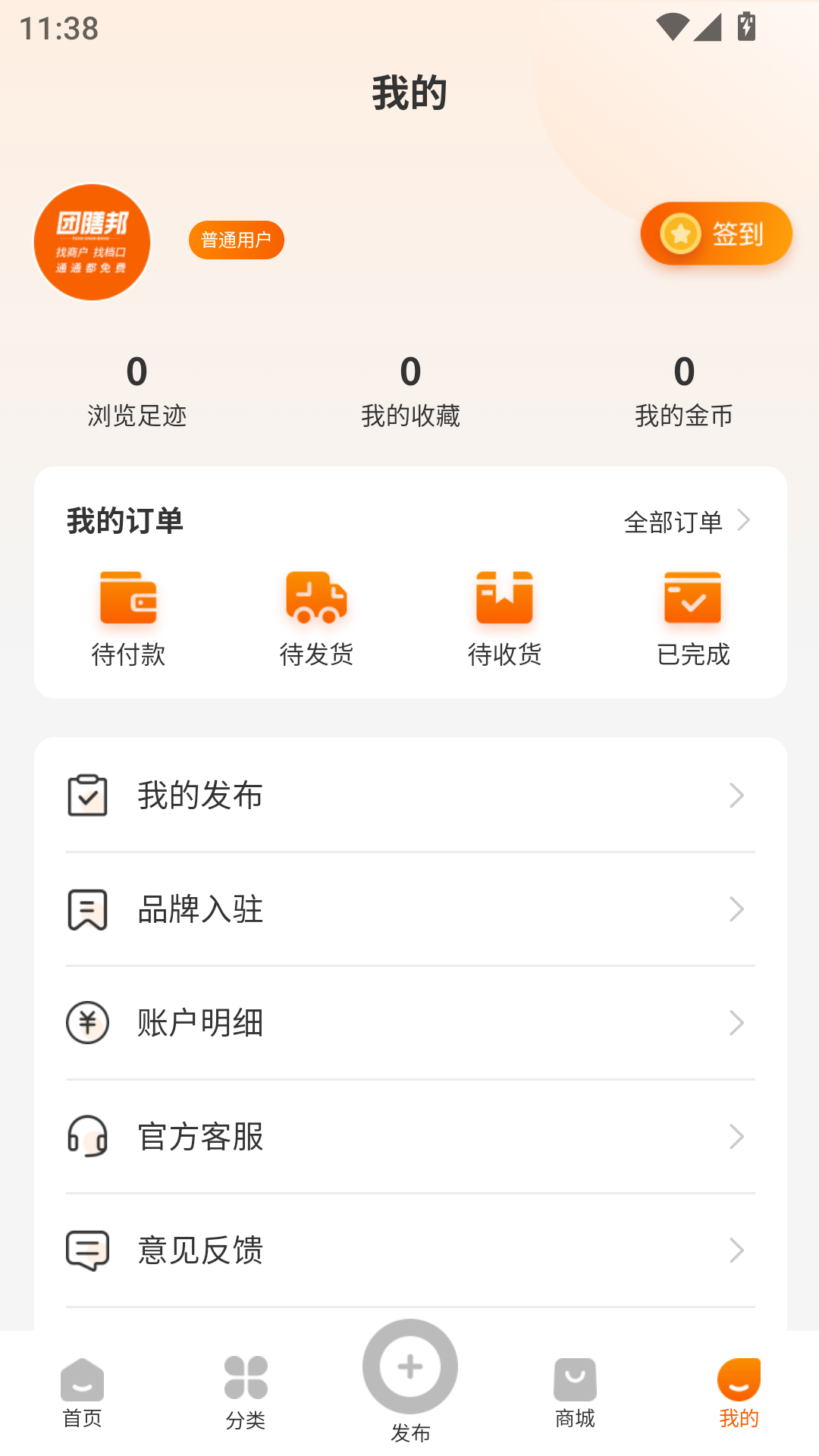Open 已完成 completed orders icon

[x=692, y=598]
